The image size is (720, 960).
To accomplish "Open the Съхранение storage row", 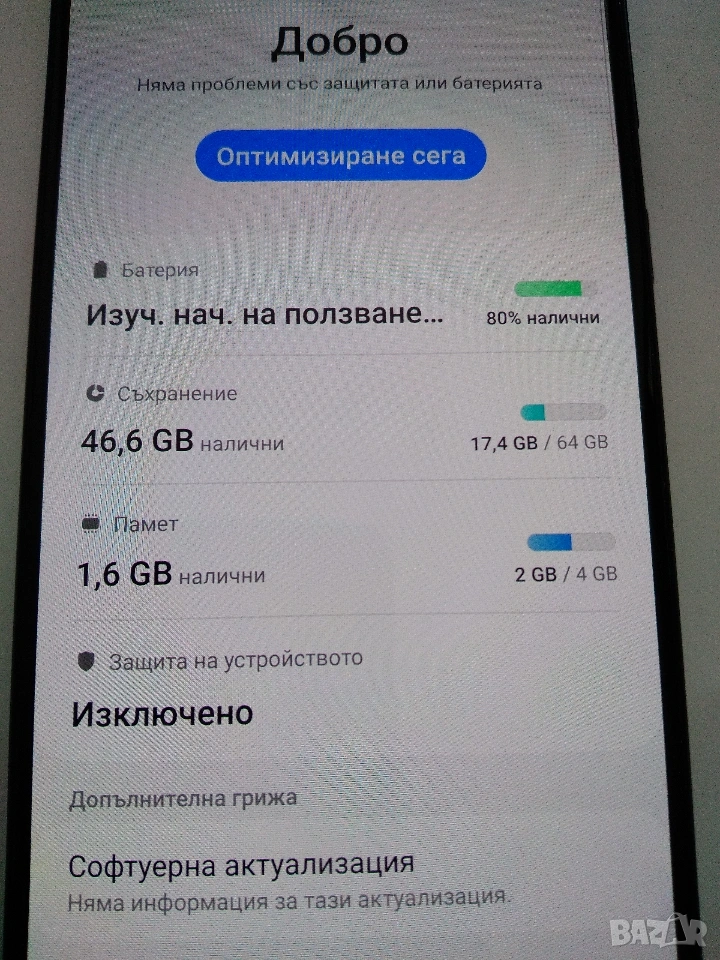I will (x=340, y=422).
